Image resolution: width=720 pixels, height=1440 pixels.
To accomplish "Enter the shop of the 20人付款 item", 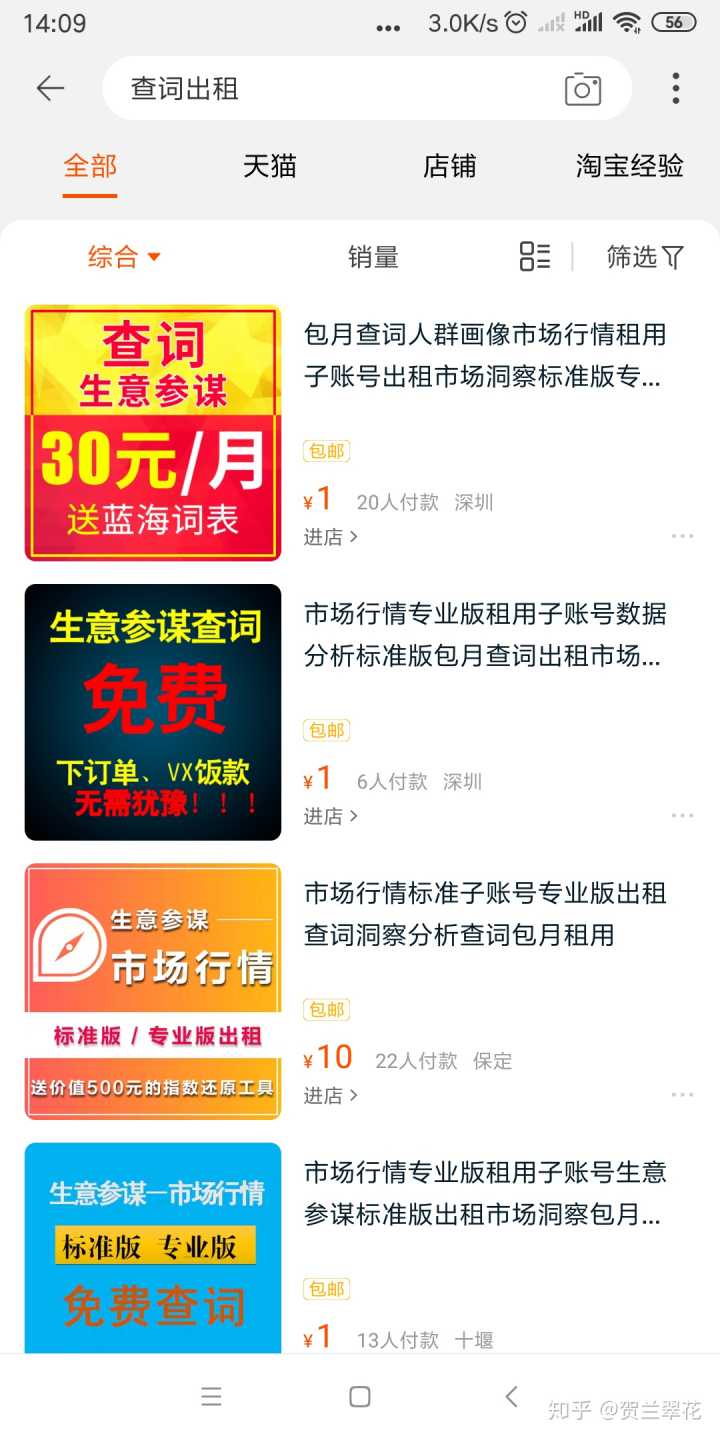I will pyautogui.click(x=331, y=537).
